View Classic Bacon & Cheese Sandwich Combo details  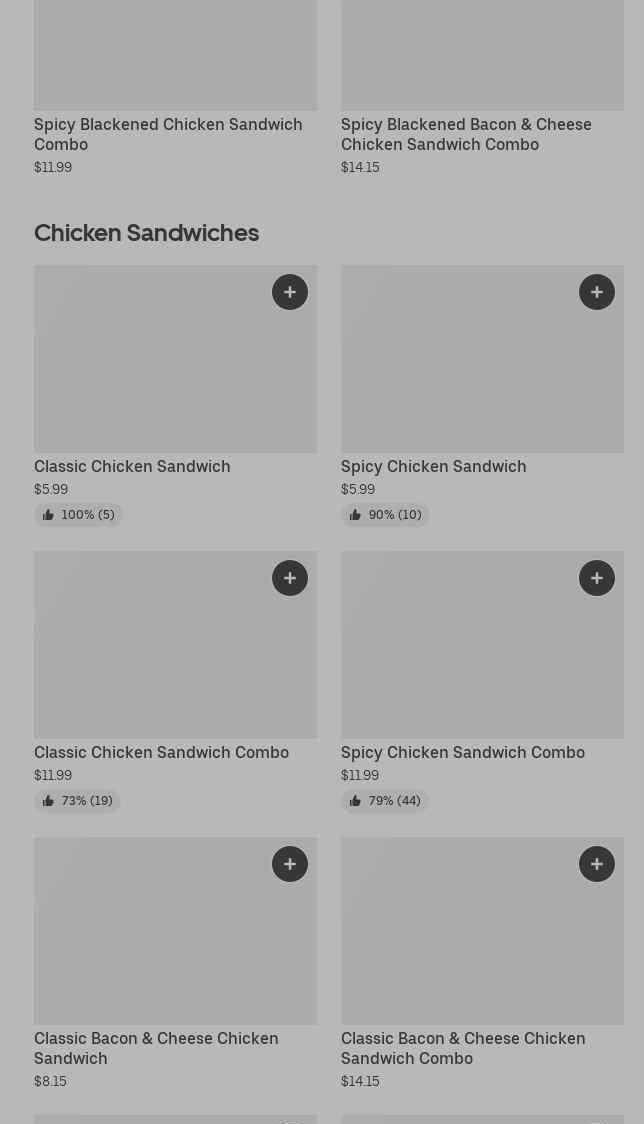pyautogui.click(x=462, y=1048)
